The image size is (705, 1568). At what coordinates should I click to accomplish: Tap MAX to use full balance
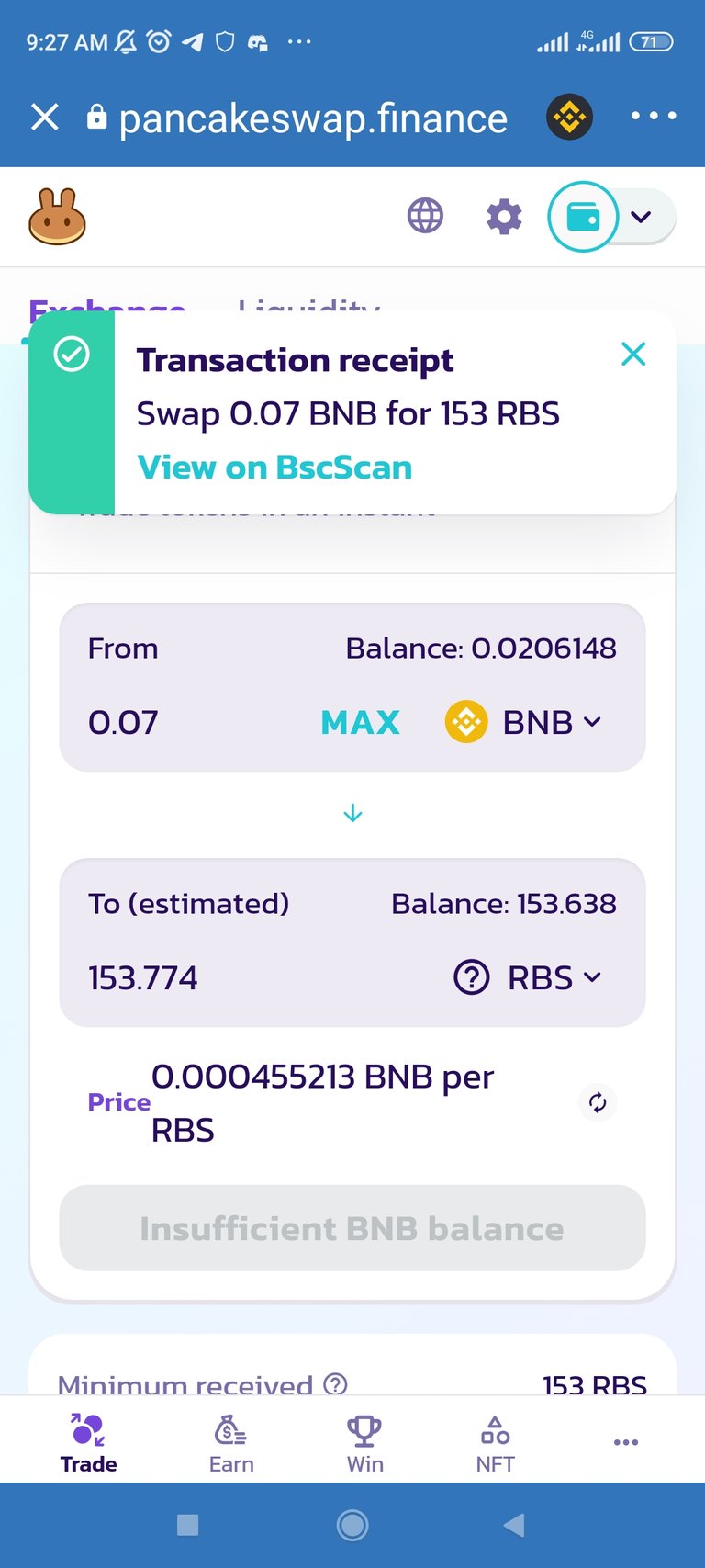point(360,723)
